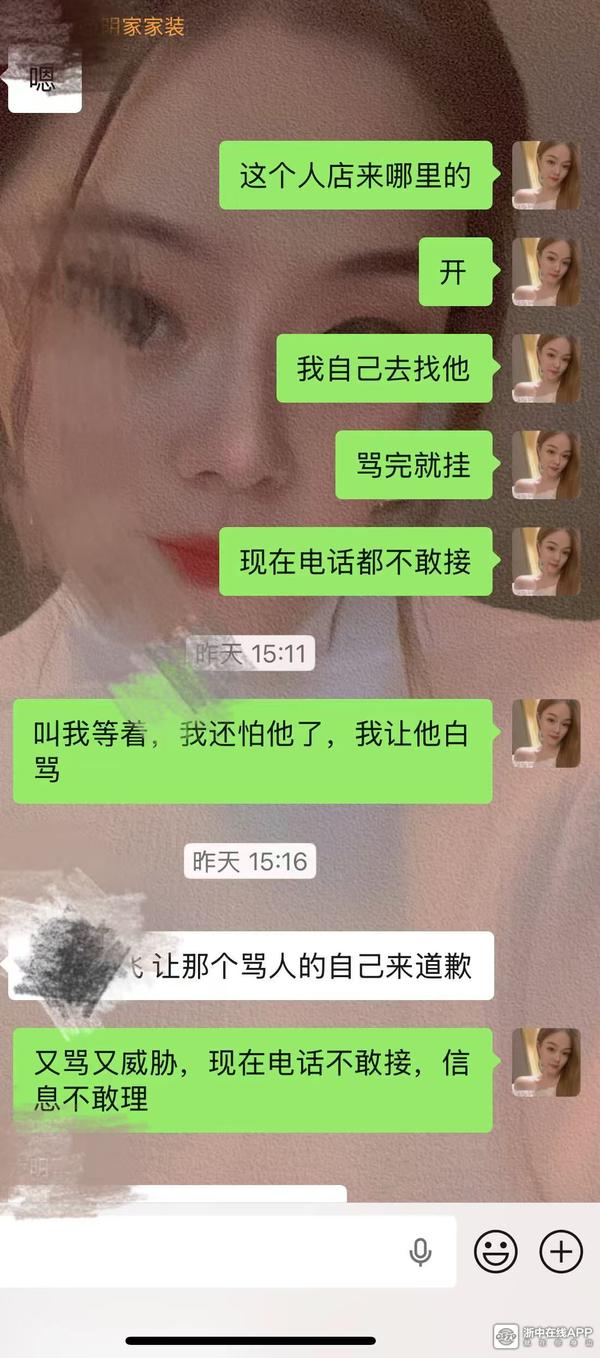Open the plus attachment menu

(x=561, y=1251)
